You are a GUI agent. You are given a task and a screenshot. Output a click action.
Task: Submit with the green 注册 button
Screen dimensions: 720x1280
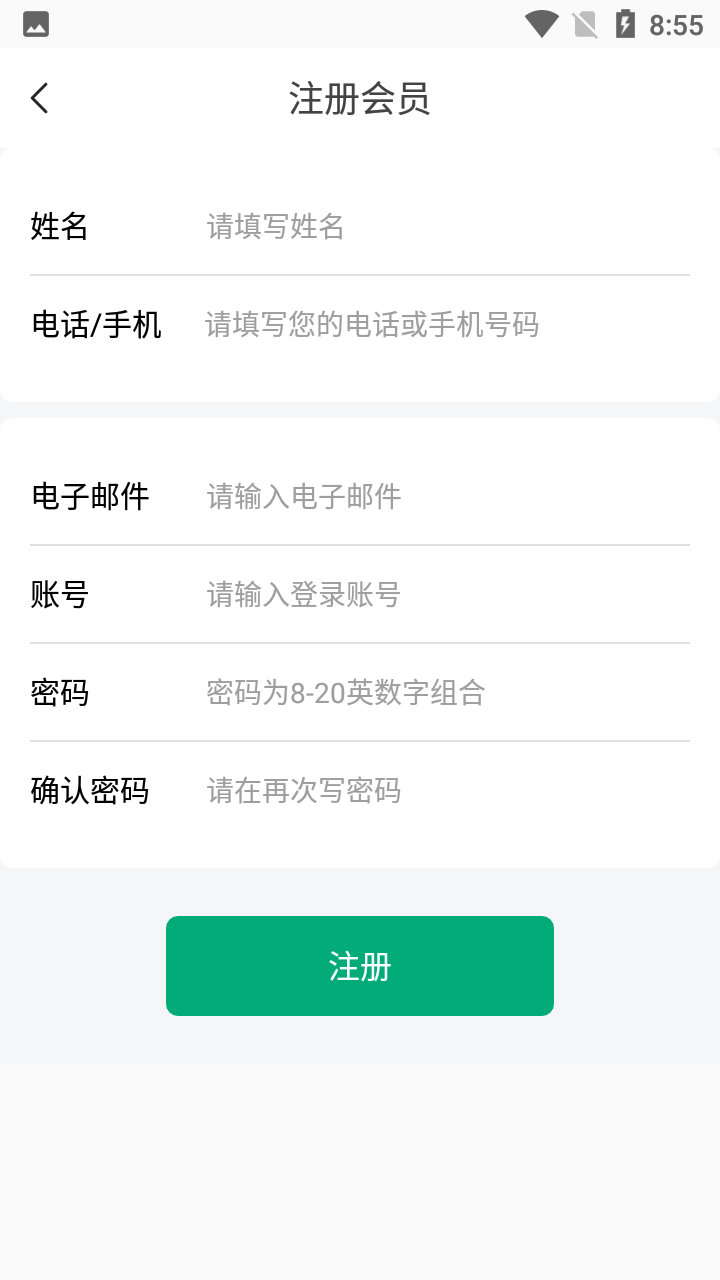(x=360, y=966)
